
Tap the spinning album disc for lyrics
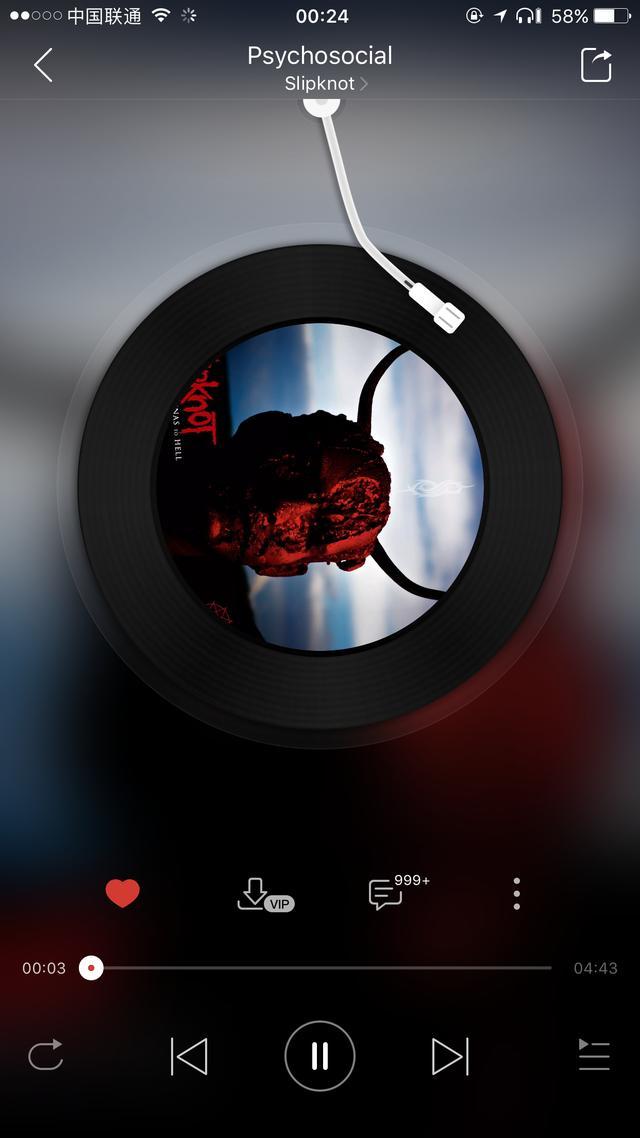click(x=320, y=487)
